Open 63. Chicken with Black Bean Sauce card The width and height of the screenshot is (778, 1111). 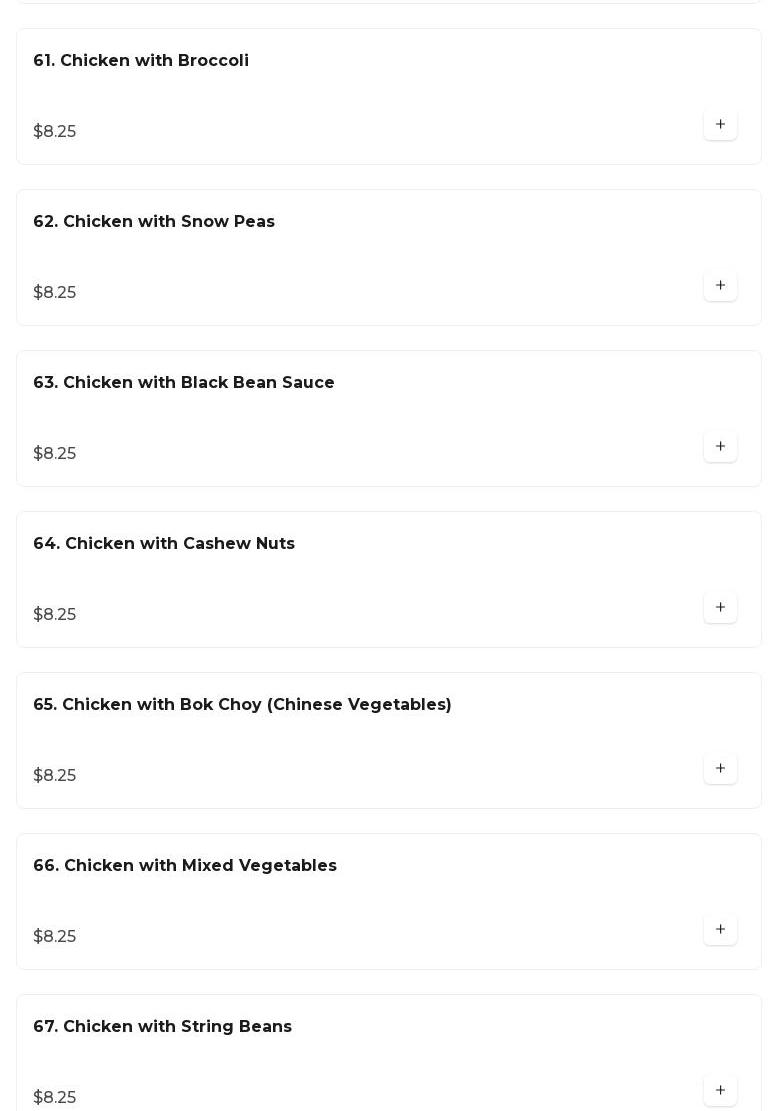(x=184, y=383)
